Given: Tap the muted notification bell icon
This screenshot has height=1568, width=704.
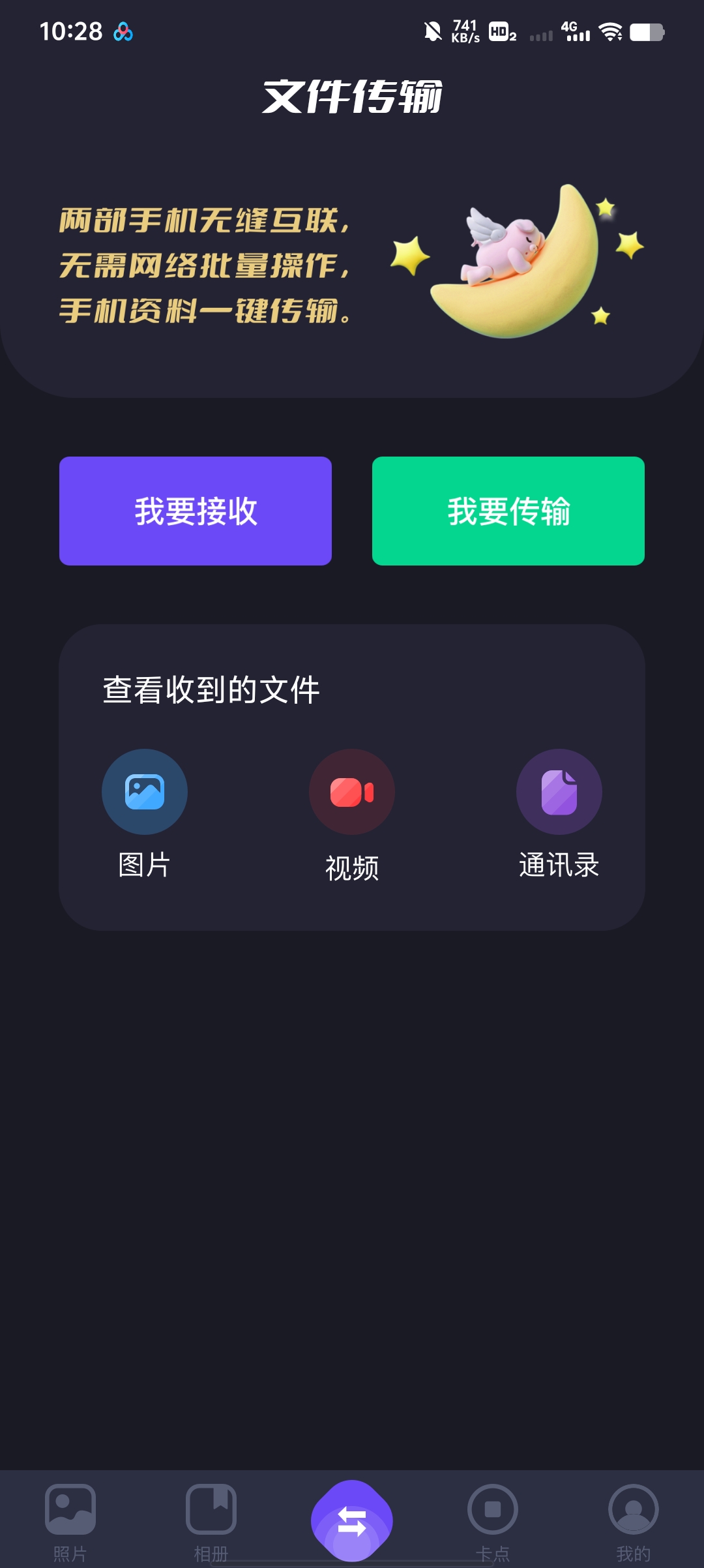Looking at the screenshot, I should tap(432, 31).
